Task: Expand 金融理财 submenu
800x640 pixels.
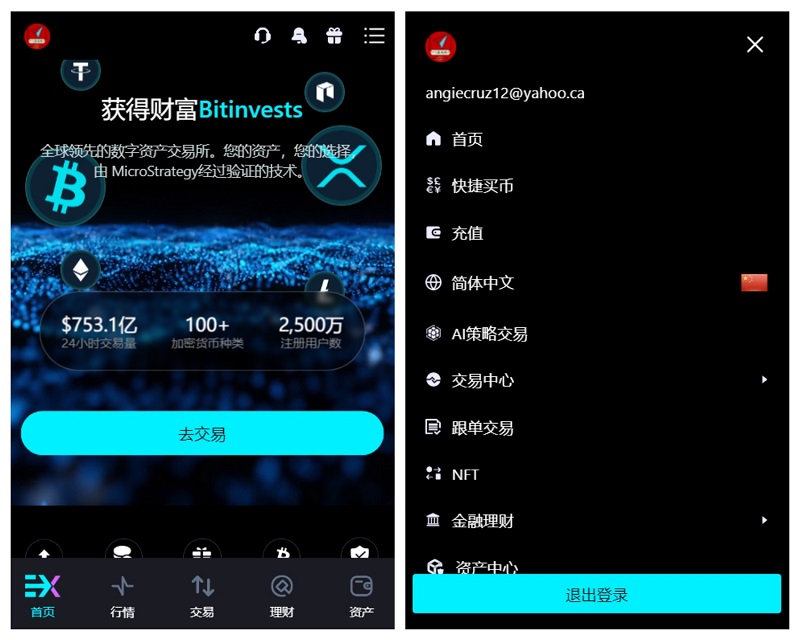Action: [x=482, y=521]
